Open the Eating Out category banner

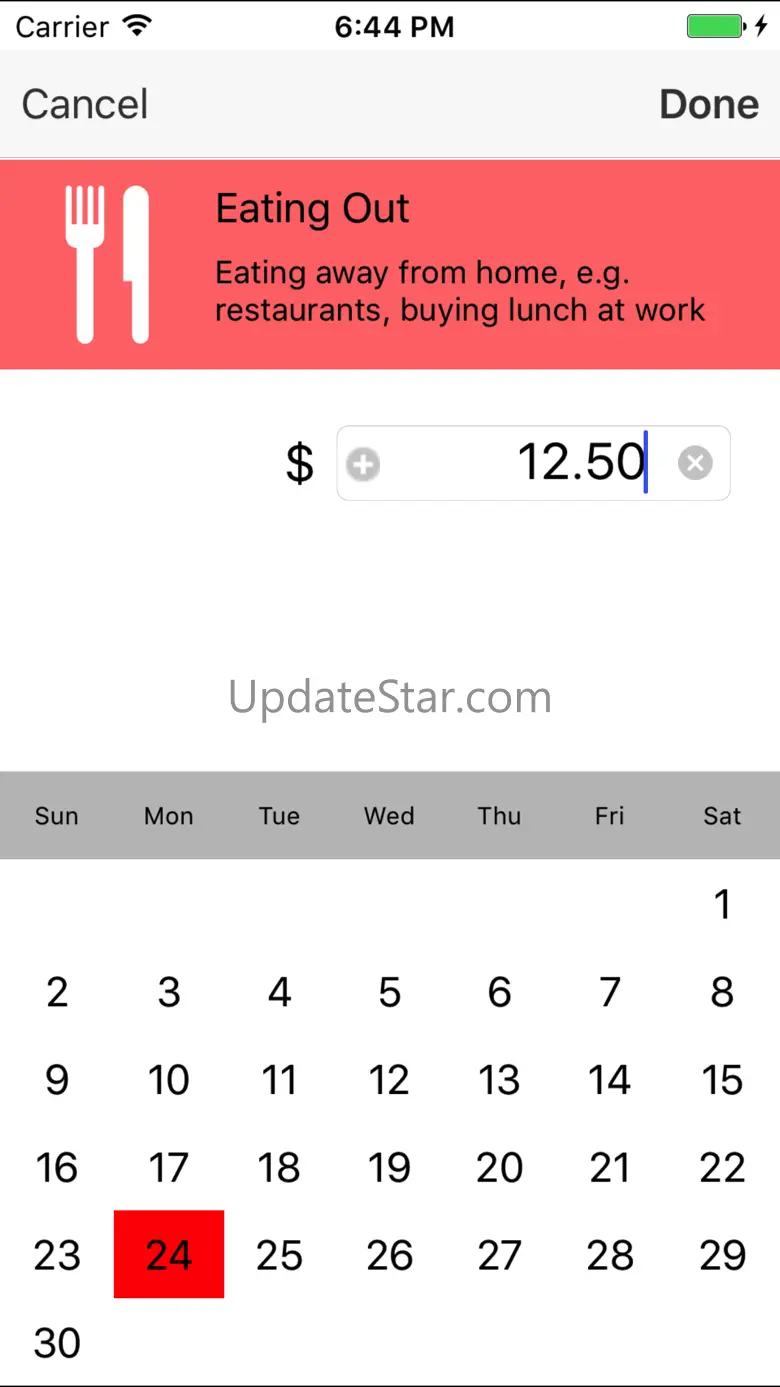[x=390, y=265]
